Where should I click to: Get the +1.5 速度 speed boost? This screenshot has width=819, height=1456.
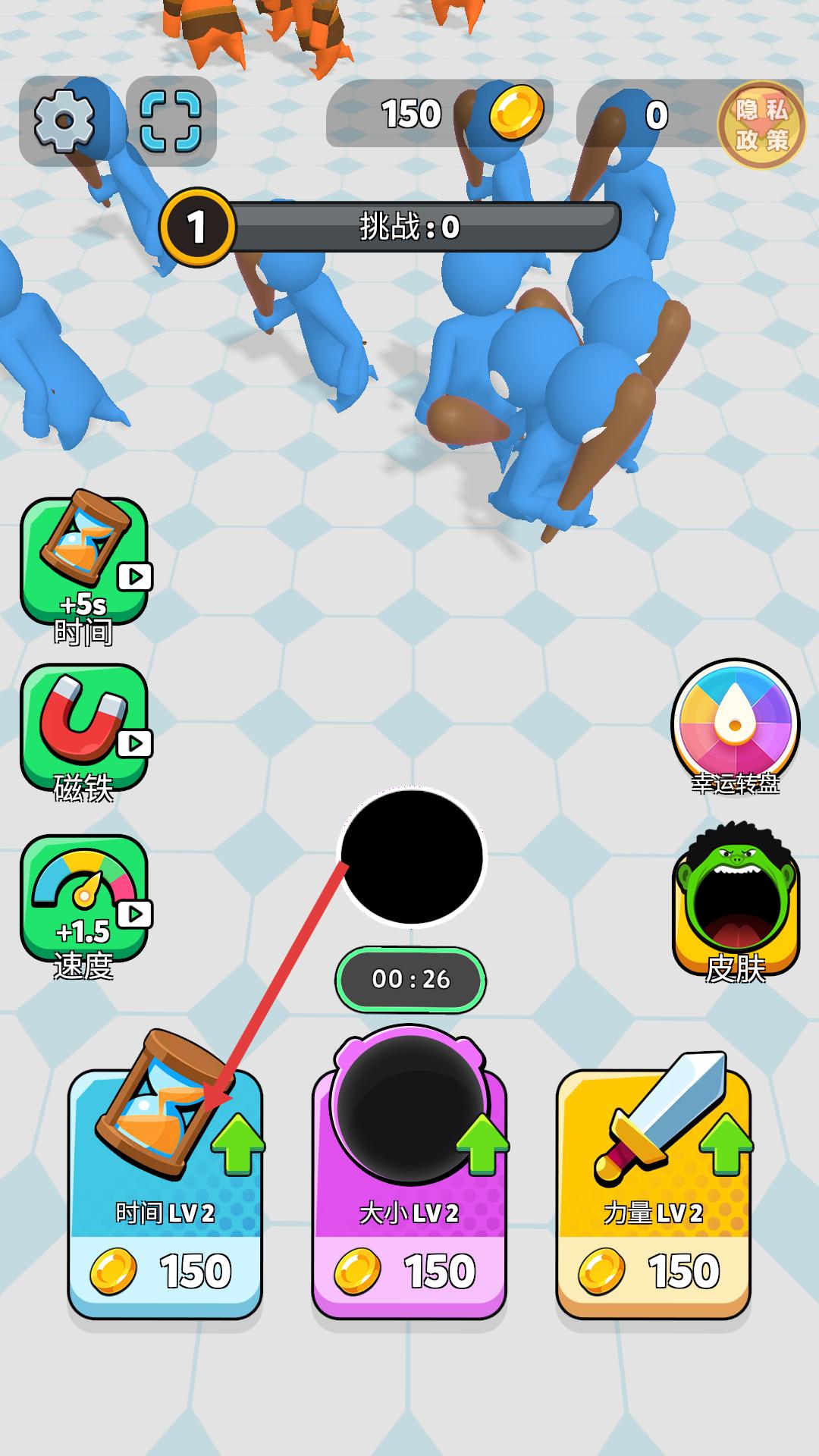tap(84, 902)
